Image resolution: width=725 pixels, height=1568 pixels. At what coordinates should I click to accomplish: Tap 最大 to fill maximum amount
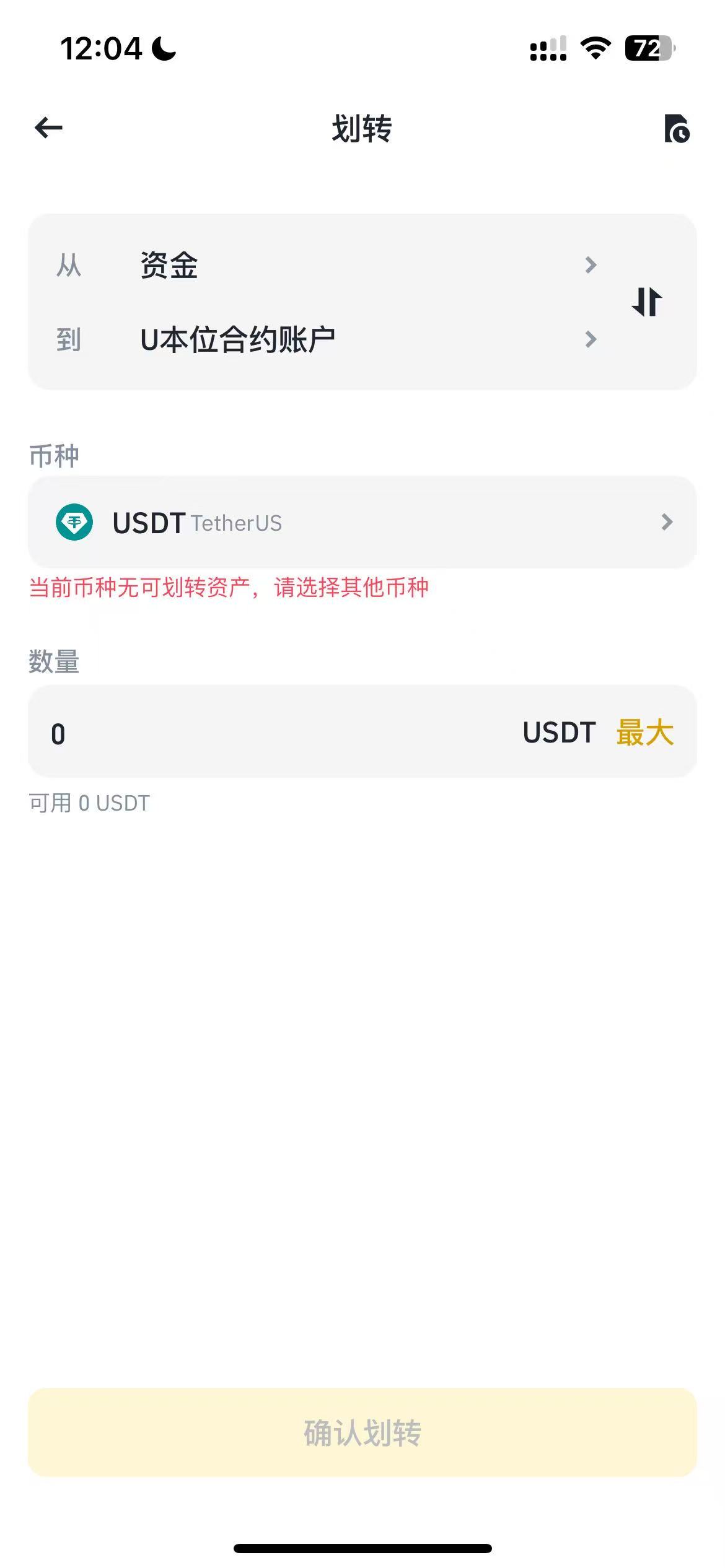pyautogui.click(x=644, y=733)
